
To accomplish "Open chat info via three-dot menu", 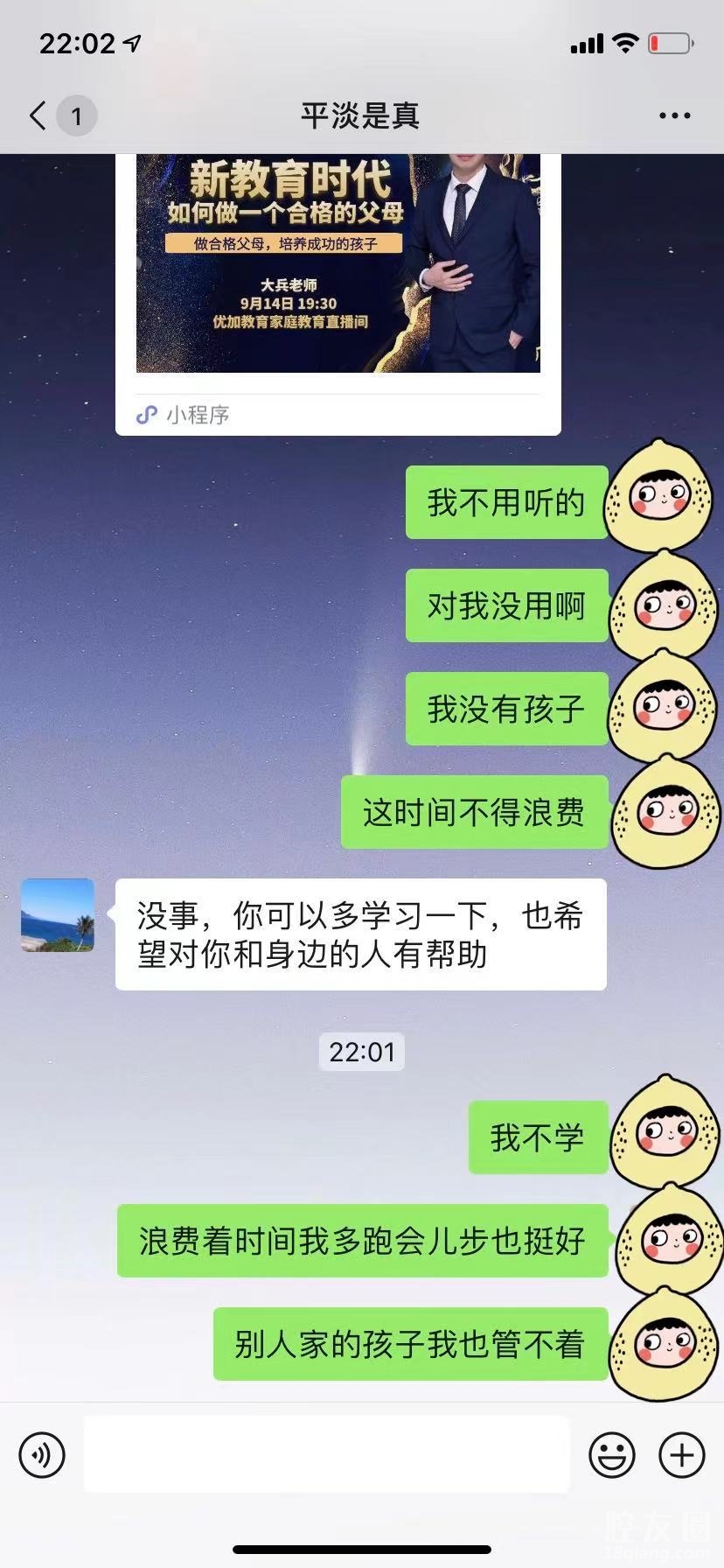I will (674, 115).
